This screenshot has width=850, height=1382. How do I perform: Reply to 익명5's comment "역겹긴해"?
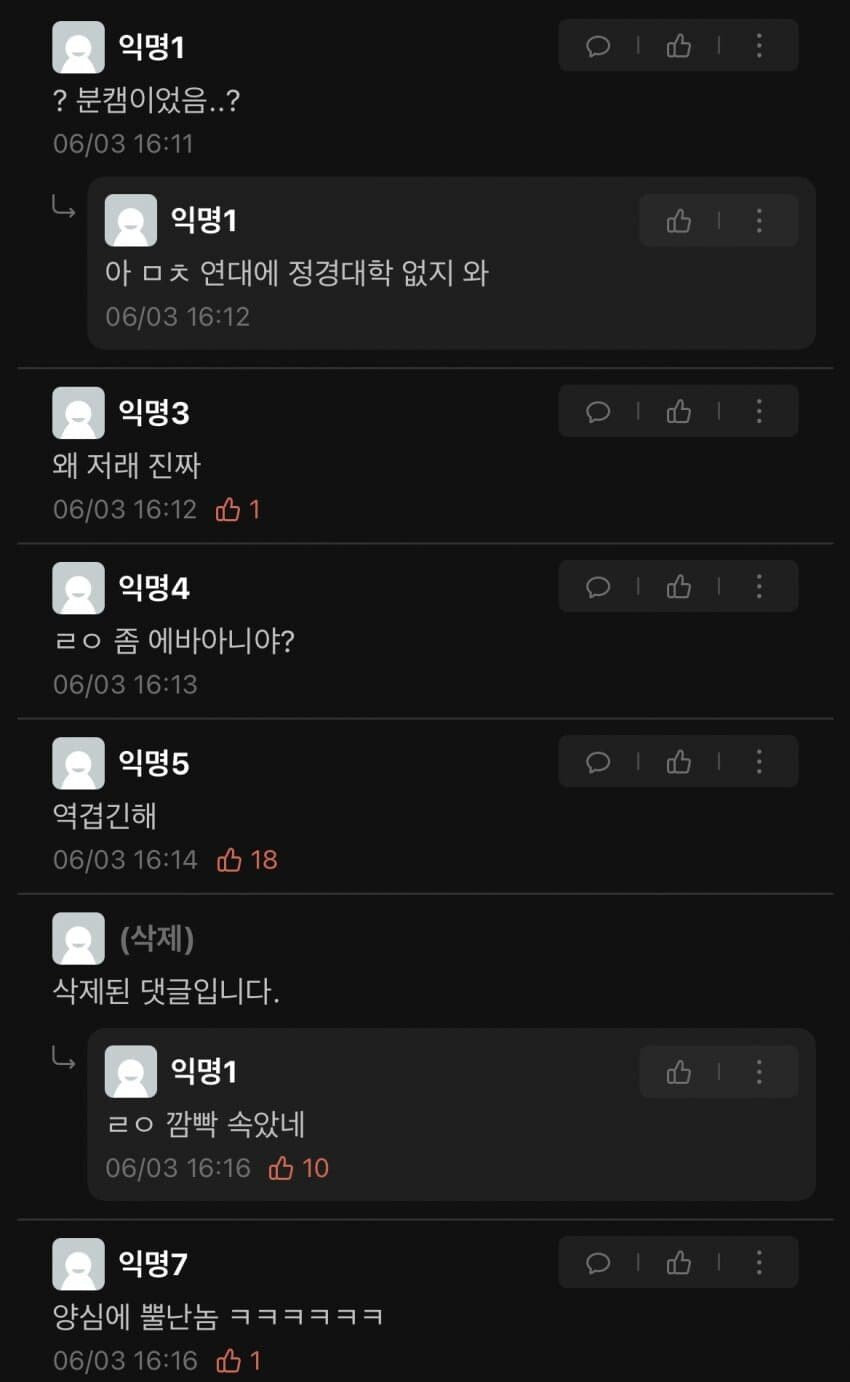598,762
